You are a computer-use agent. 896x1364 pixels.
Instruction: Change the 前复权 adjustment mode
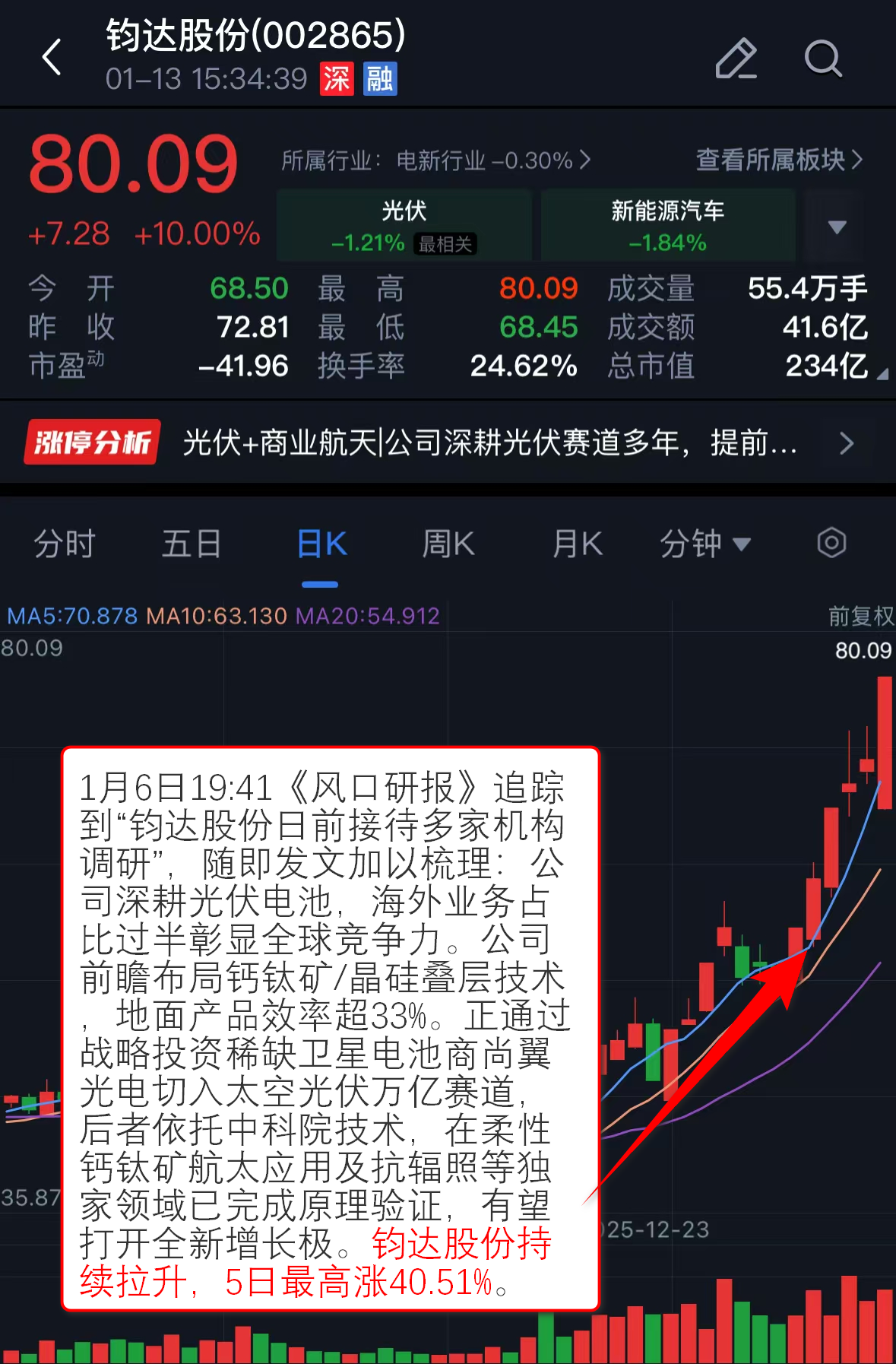[x=860, y=616]
